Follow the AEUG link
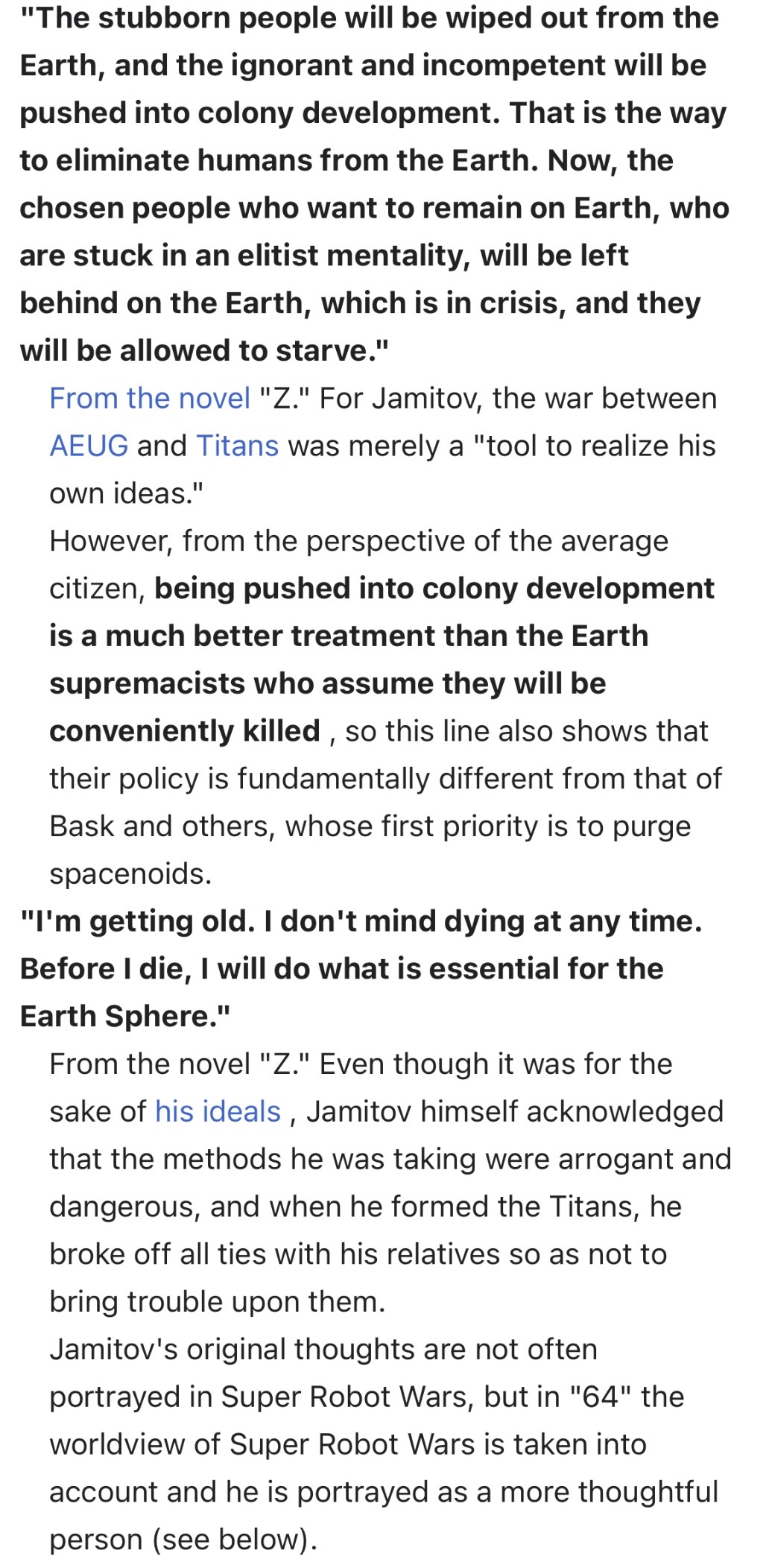The image size is (769, 1568). [x=89, y=446]
